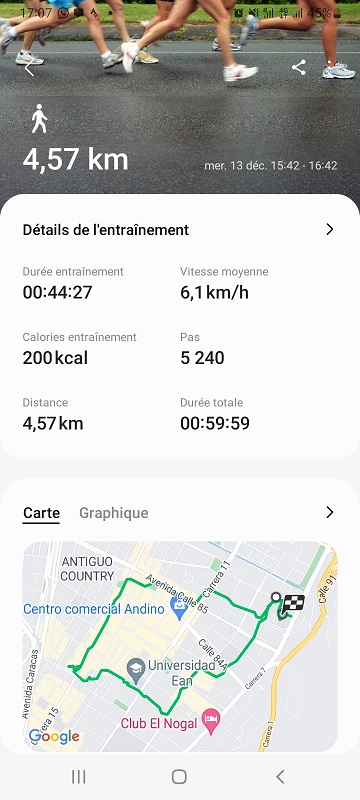The image size is (360, 800).
Task: Go back using the top-left arrow
Action: point(30,67)
